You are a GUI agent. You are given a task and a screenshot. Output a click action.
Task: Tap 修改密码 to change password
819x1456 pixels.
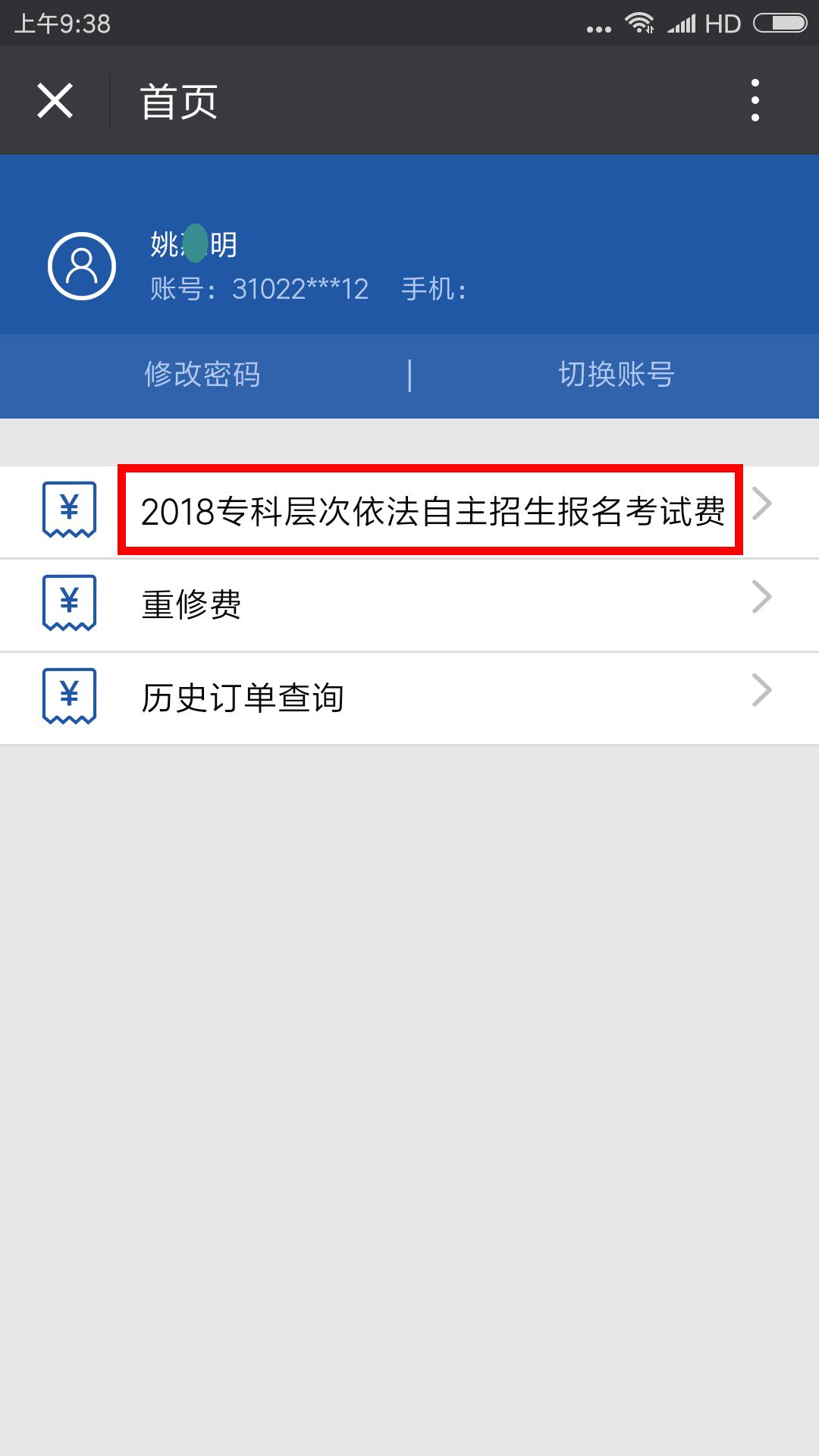[x=202, y=374]
